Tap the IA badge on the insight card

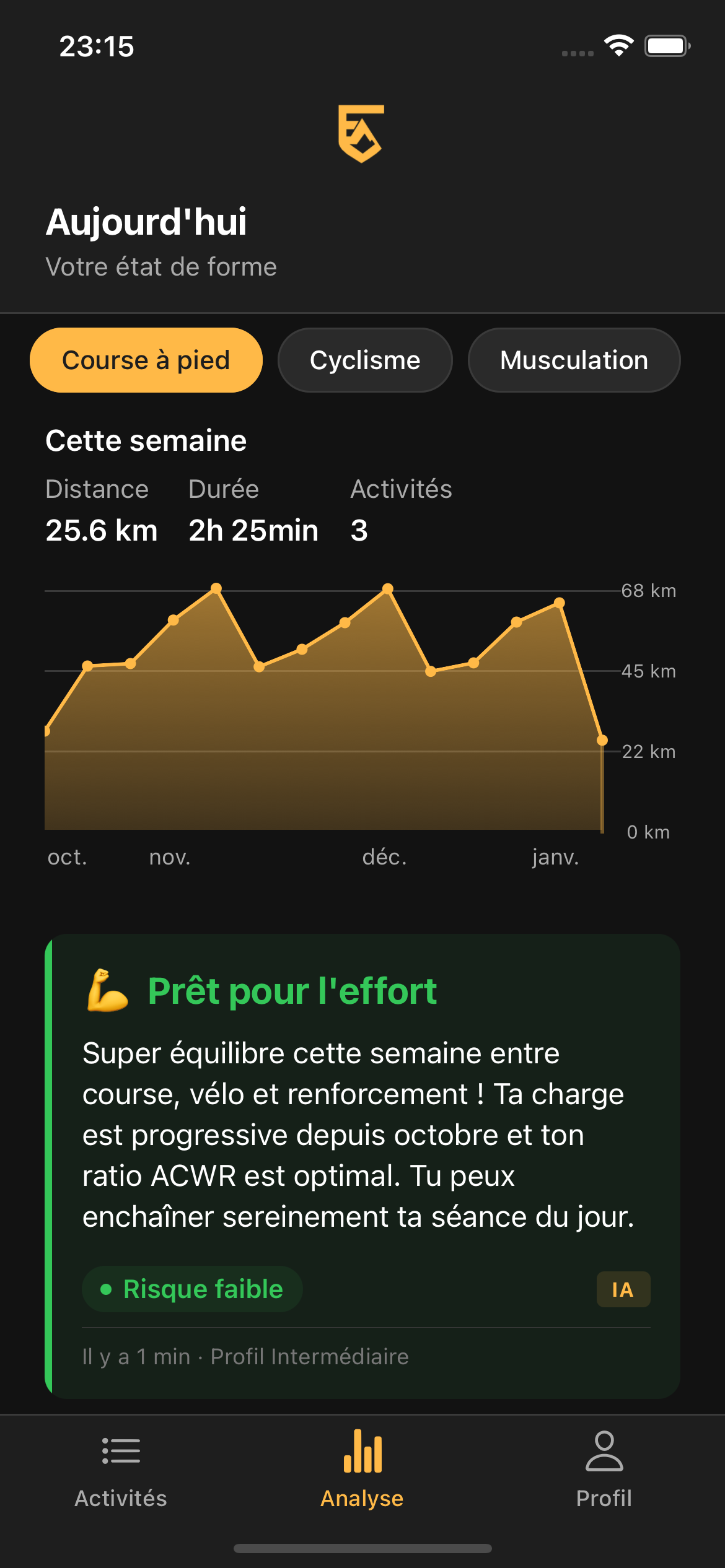point(622,1289)
